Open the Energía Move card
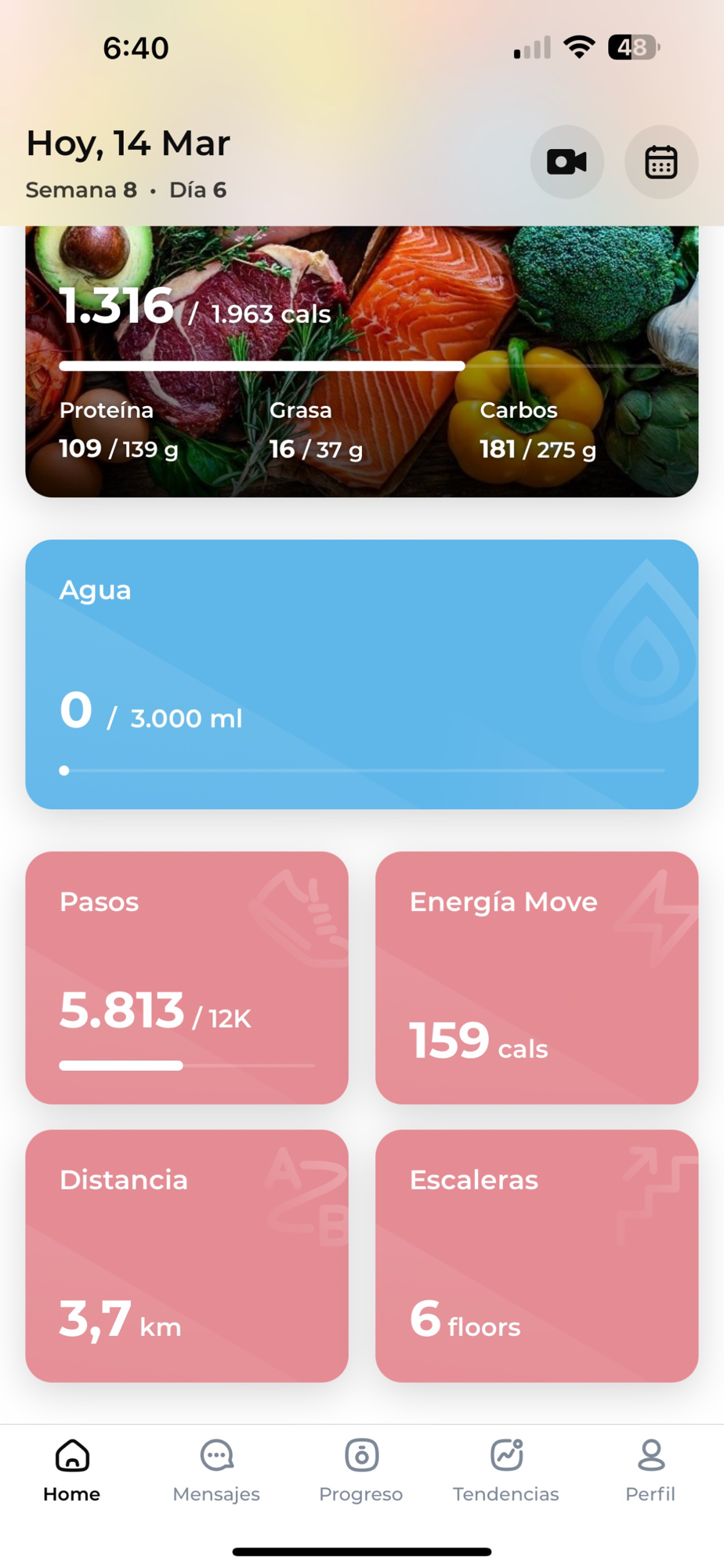Screen dimensions: 724x1568 [x=536, y=977]
